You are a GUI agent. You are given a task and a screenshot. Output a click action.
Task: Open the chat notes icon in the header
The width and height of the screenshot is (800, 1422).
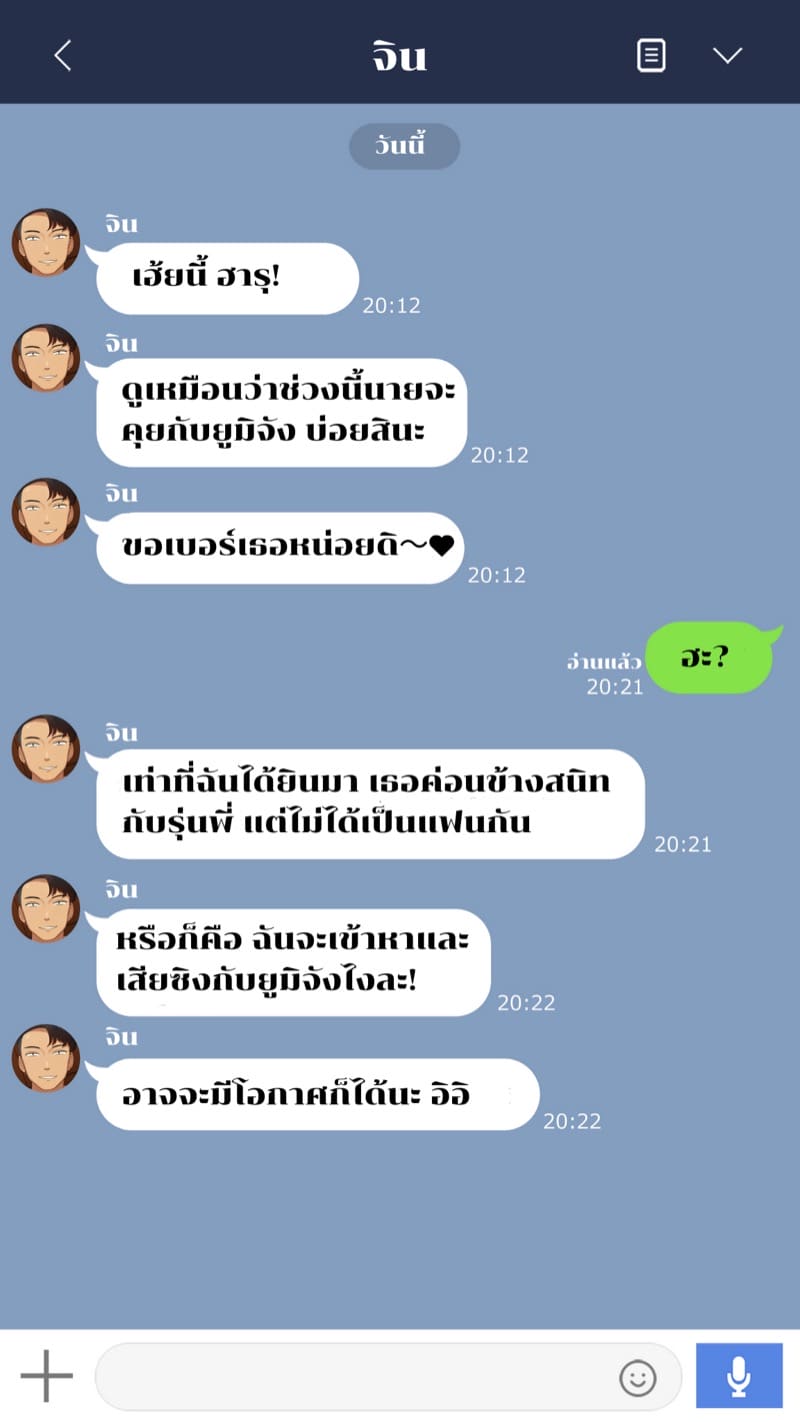pos(650,54)
